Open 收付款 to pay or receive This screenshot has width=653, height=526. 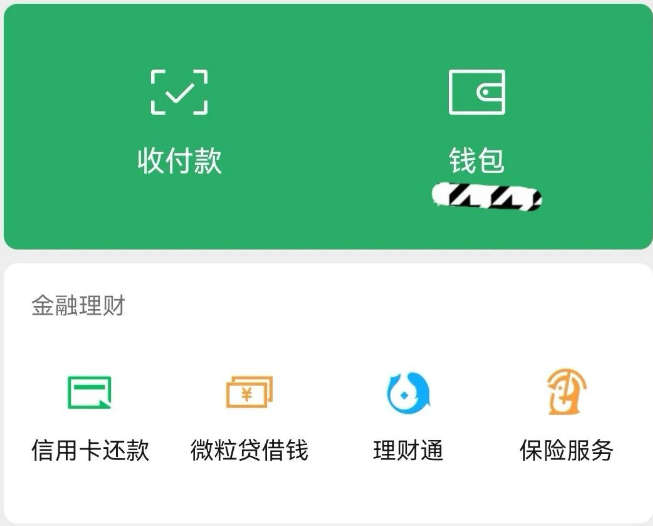(x=179, y=122)
